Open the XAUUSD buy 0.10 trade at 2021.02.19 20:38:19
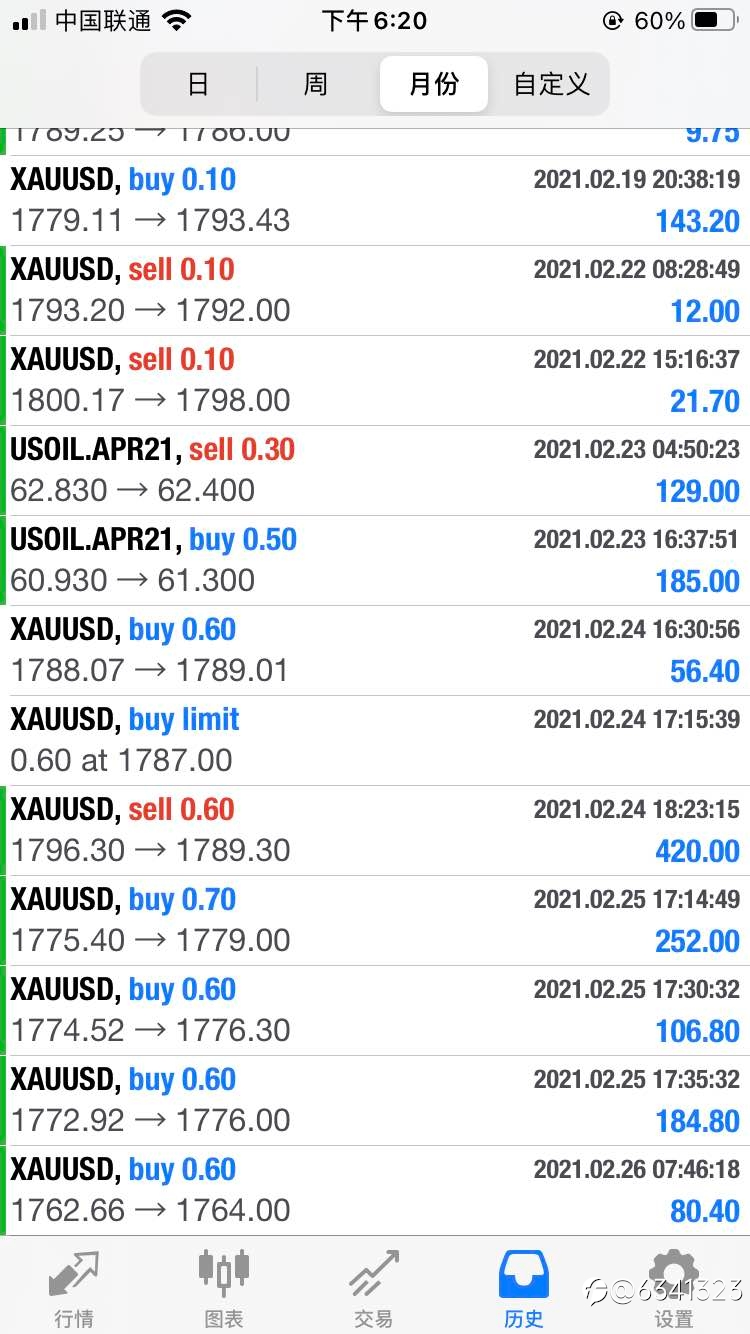 click(x=375, y=201)
